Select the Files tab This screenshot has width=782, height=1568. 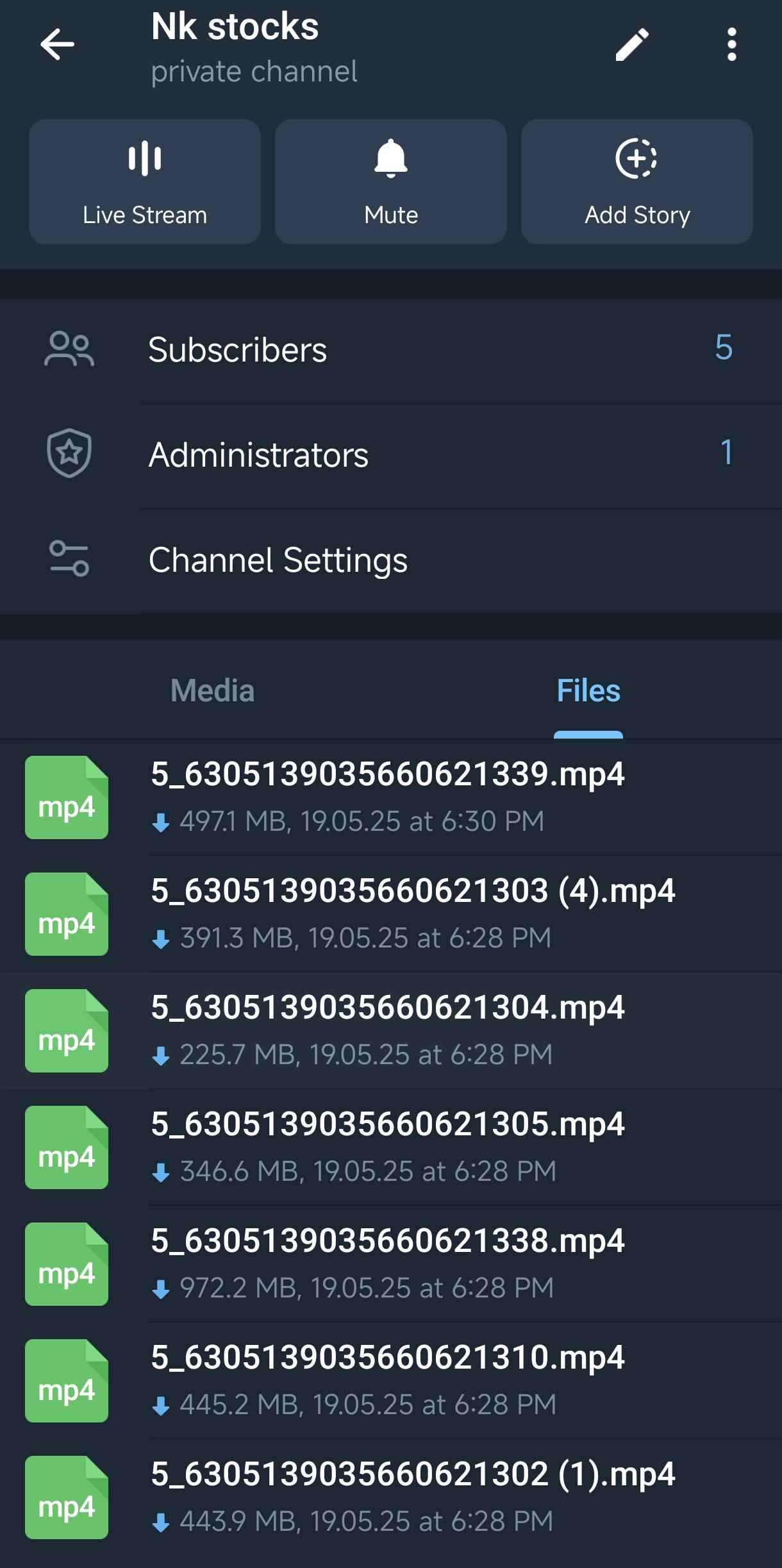click(x=588, y=691)
